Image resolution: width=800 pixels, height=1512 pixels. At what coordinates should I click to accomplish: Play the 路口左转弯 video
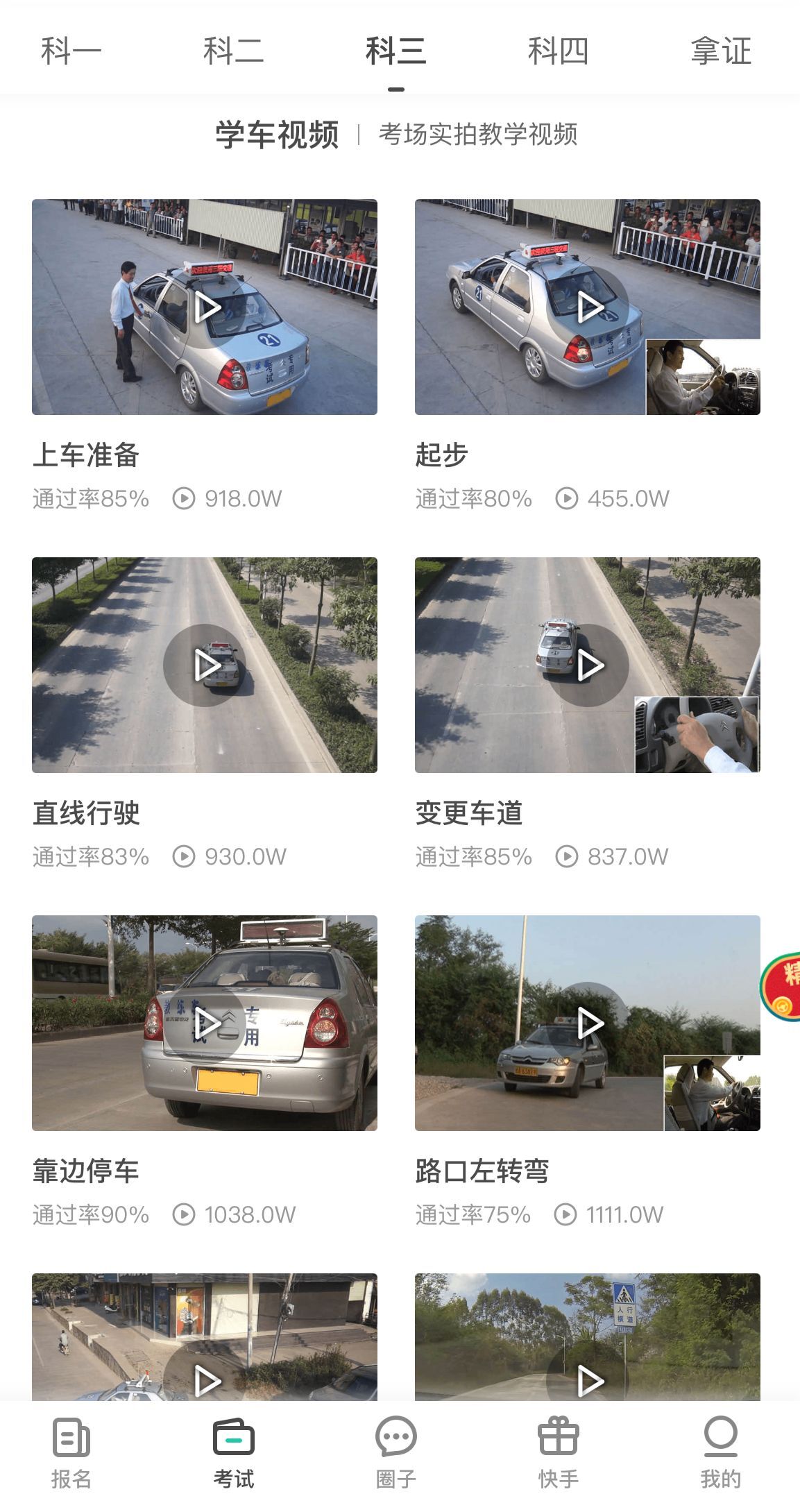point(588,1023)
